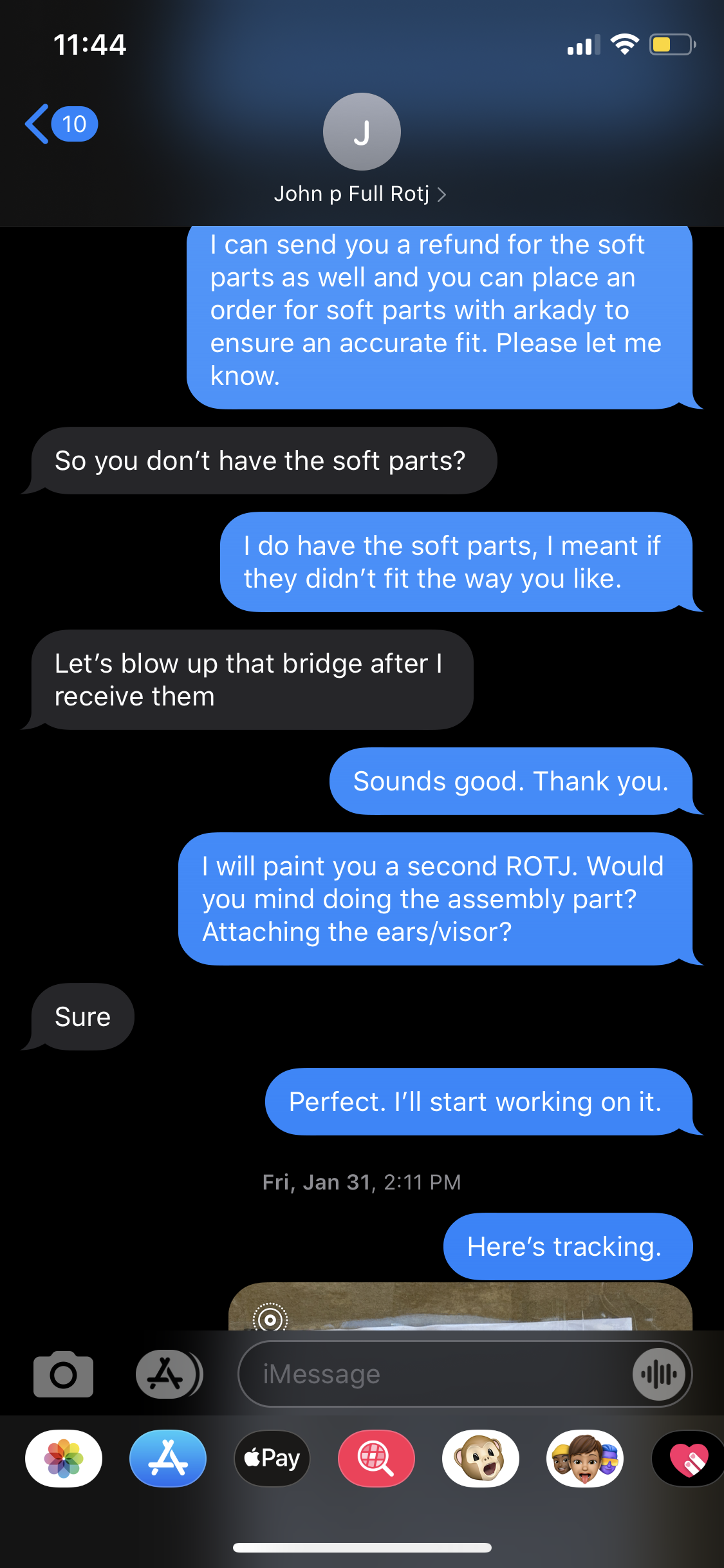Open Apple Pay in the app strip

pyautogui.click(x=272, y=1458)
